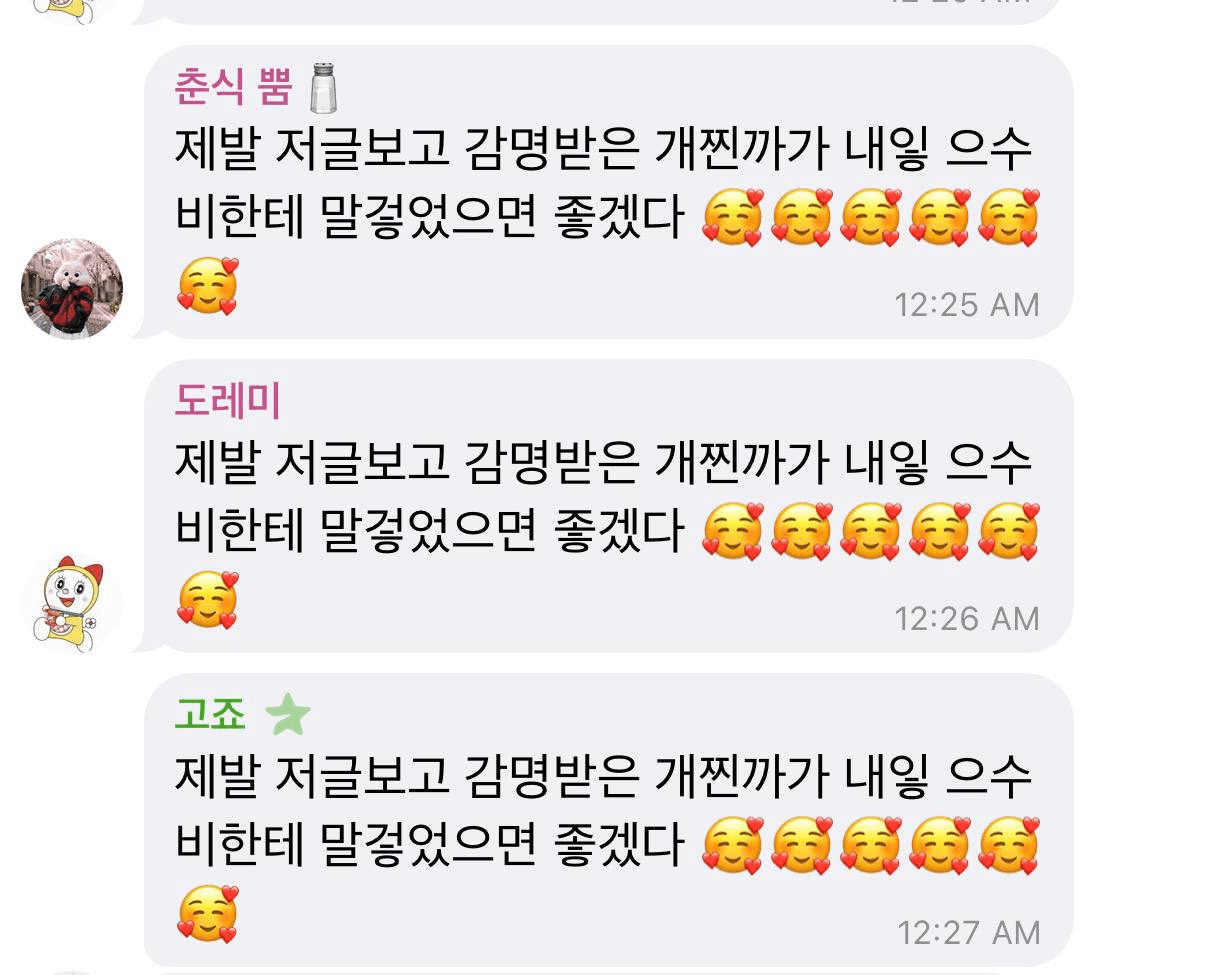Screen dimensions: 1206x975
Task: Tap the sender name 고죠
Action: click(x=210, y=714)
